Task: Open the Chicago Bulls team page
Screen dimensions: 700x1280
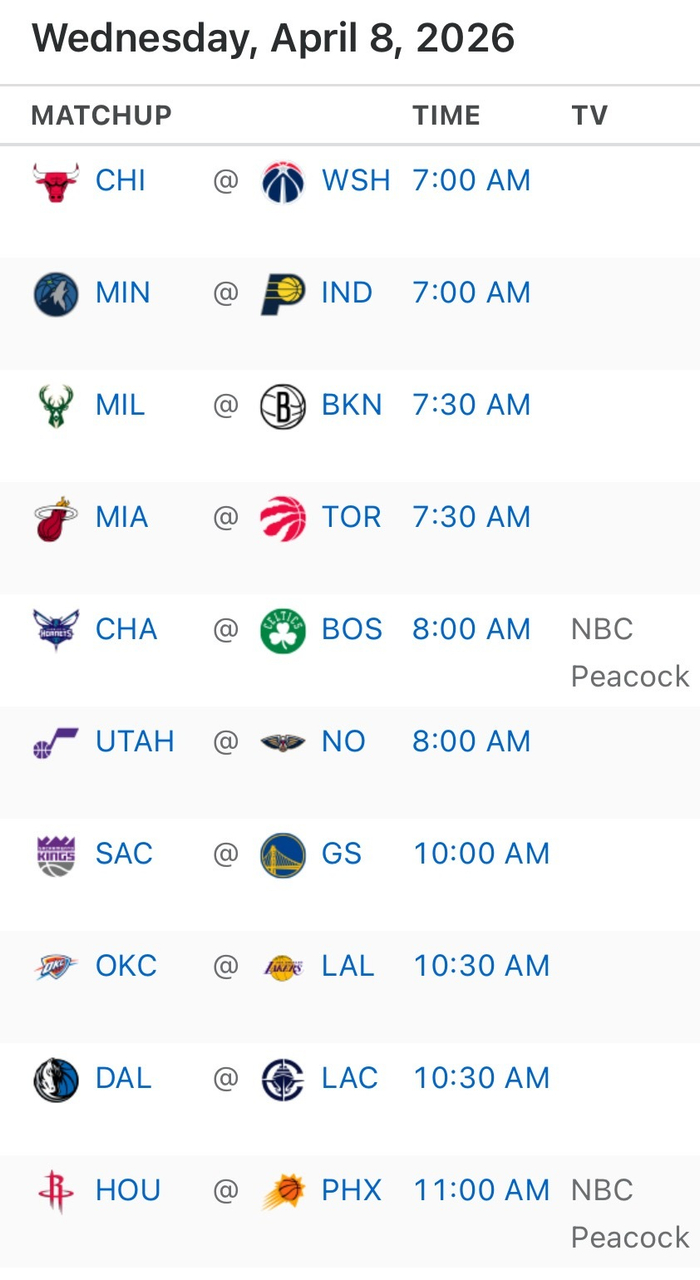Action: [120, 181]
